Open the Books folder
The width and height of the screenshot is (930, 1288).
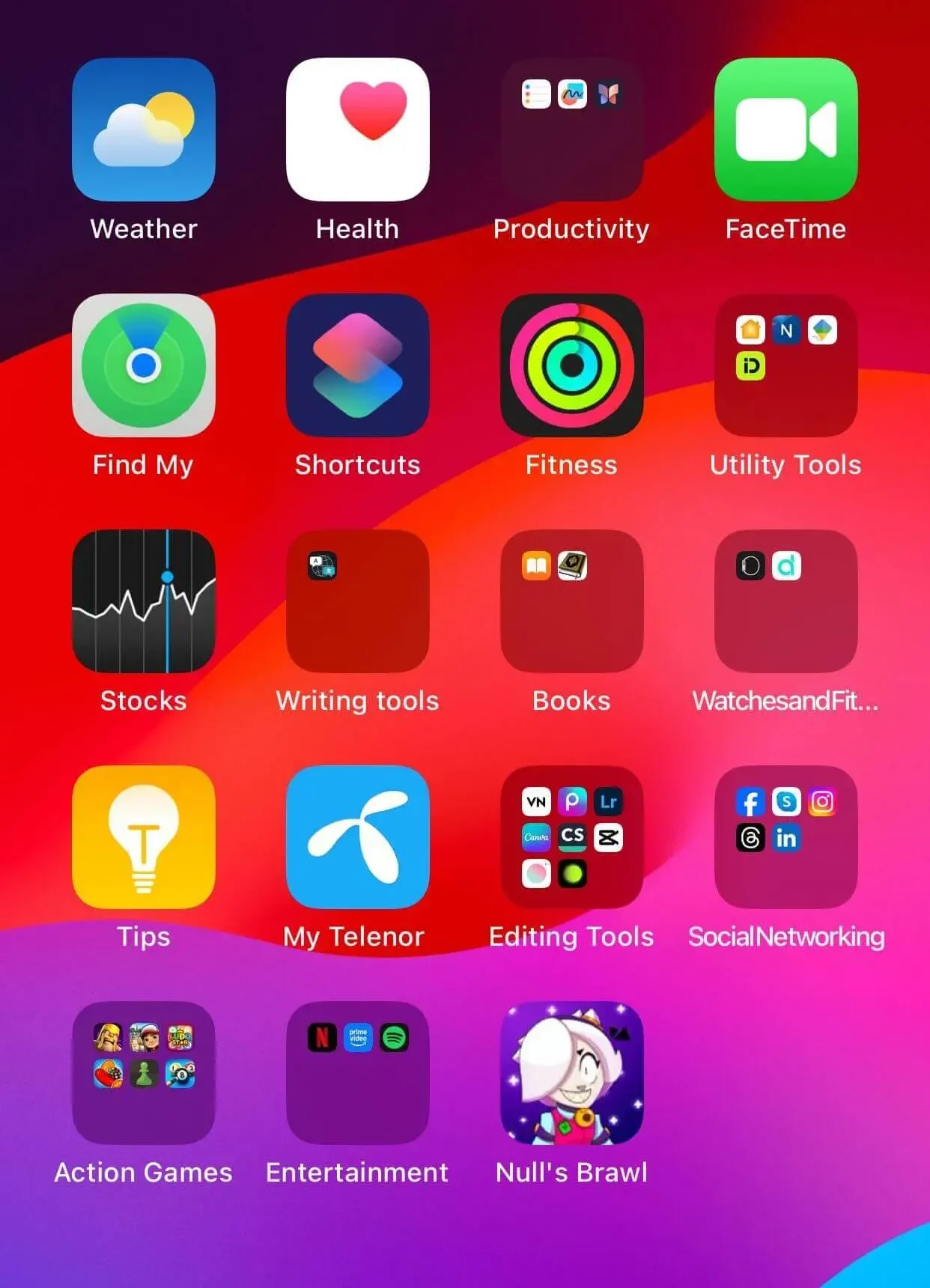[x=571, y=601]
